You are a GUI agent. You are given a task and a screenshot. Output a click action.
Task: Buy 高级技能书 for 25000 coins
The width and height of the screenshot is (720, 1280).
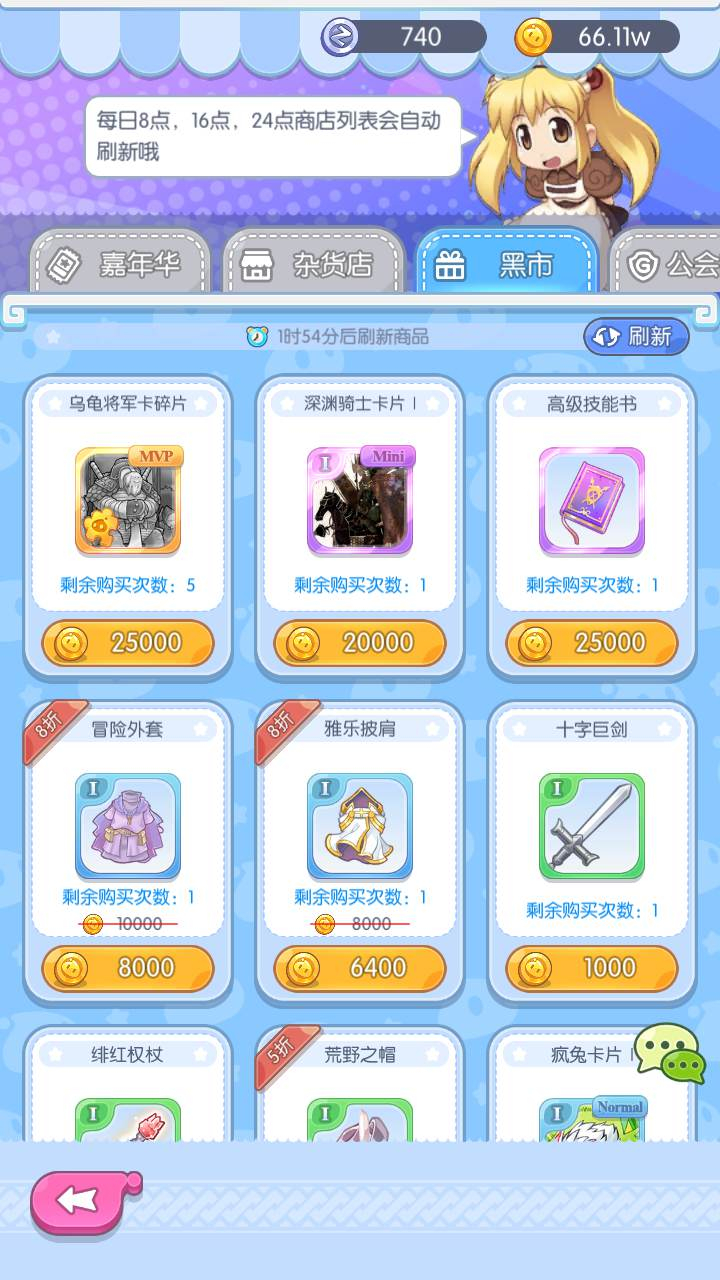(x=592, y=643)
